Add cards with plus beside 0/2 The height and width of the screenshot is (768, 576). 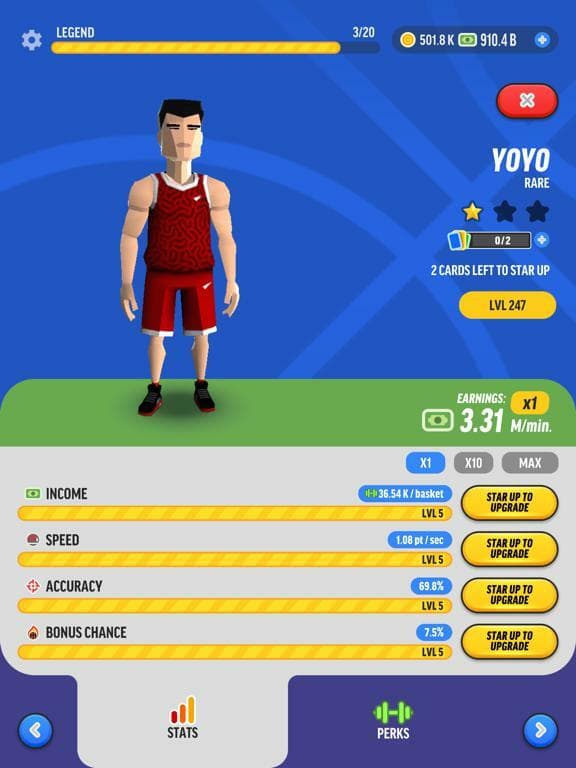(541, 240)
